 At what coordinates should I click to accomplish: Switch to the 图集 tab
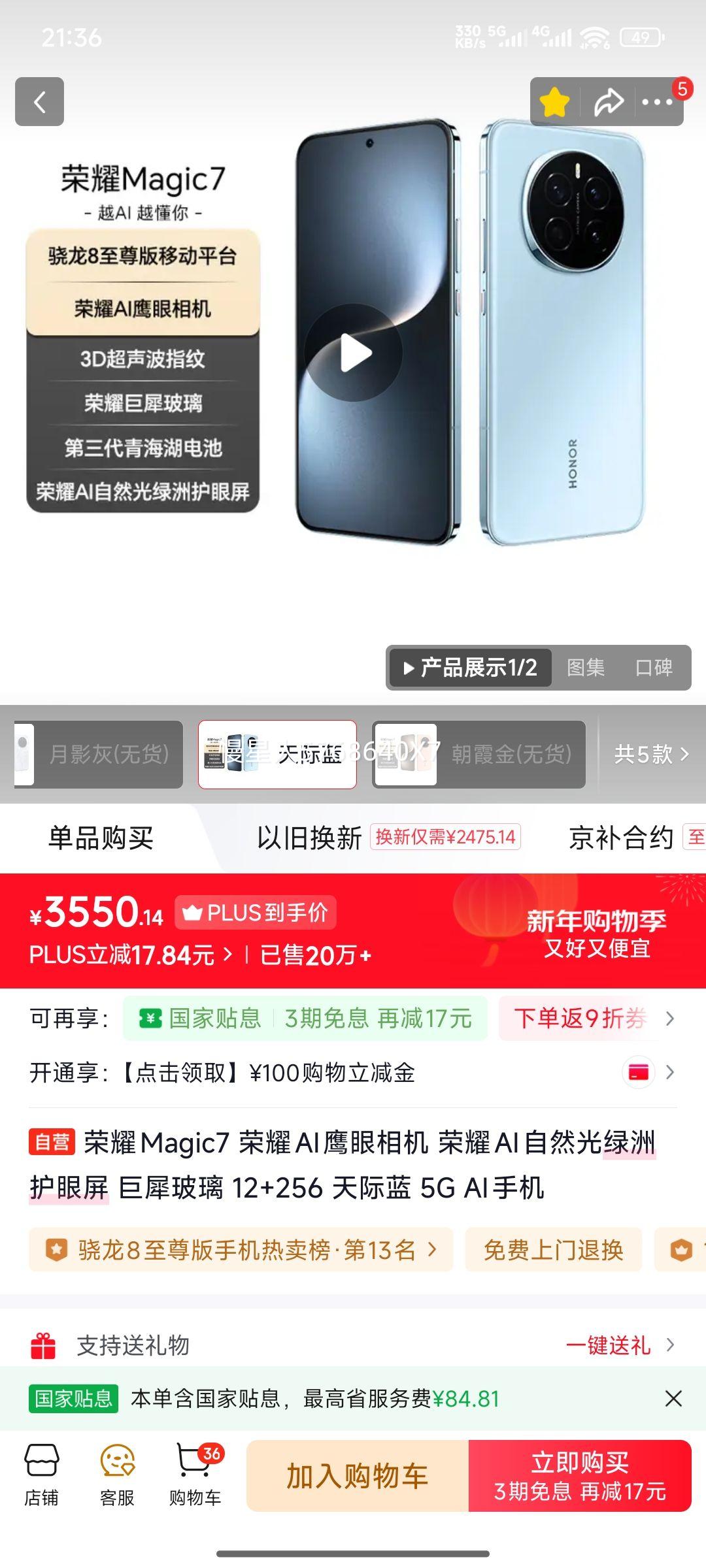(x=587, y=668)
